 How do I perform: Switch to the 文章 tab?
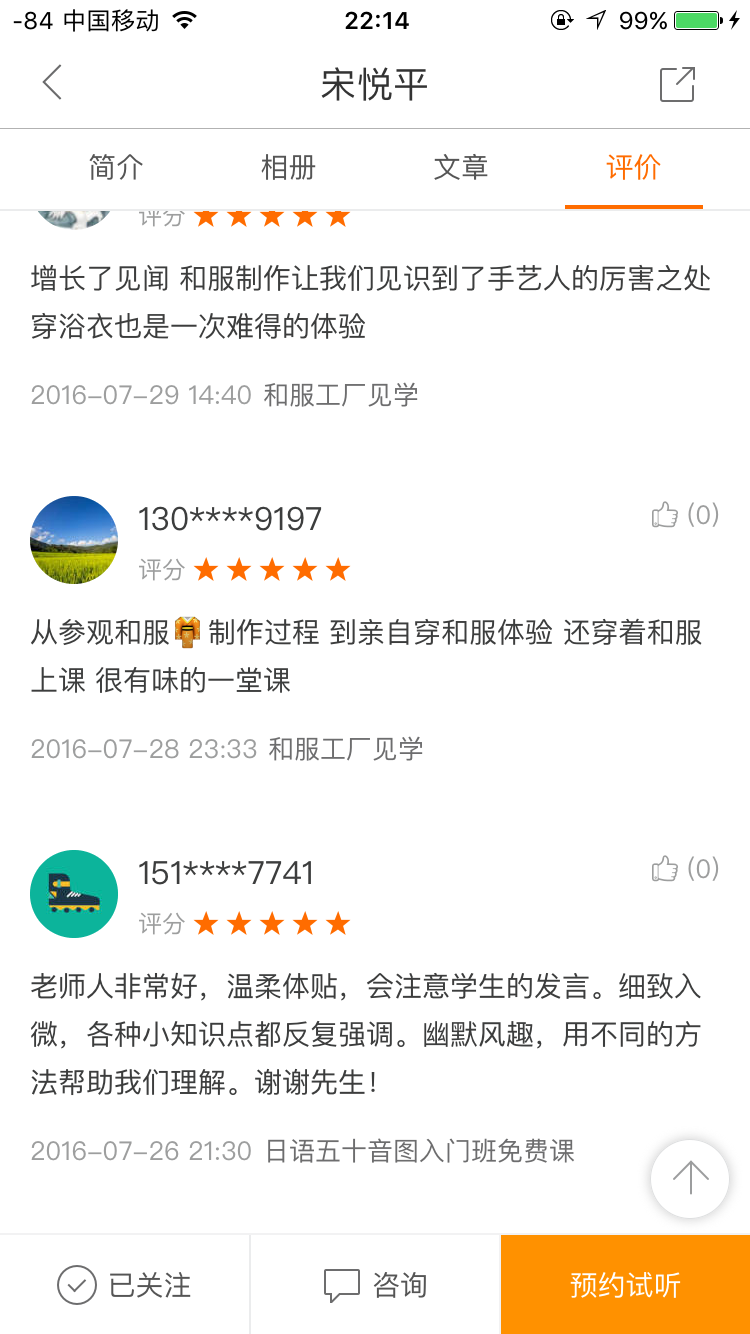(x=461, y=168)
